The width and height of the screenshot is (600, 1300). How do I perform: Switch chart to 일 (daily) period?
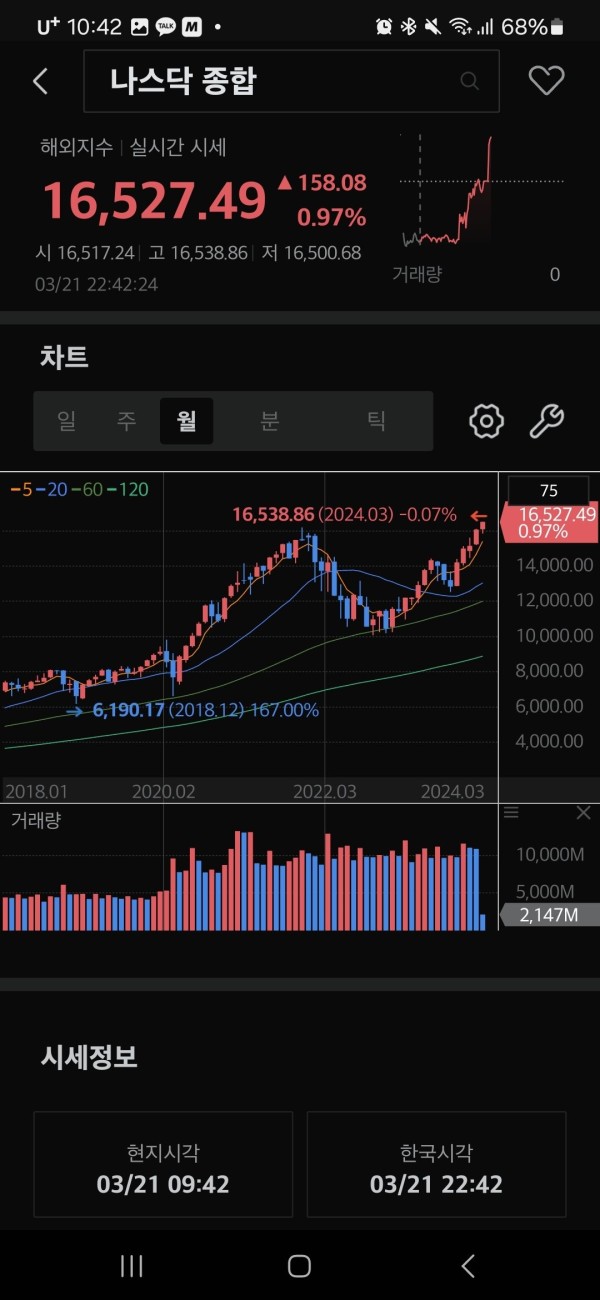[x=67, y=421]
